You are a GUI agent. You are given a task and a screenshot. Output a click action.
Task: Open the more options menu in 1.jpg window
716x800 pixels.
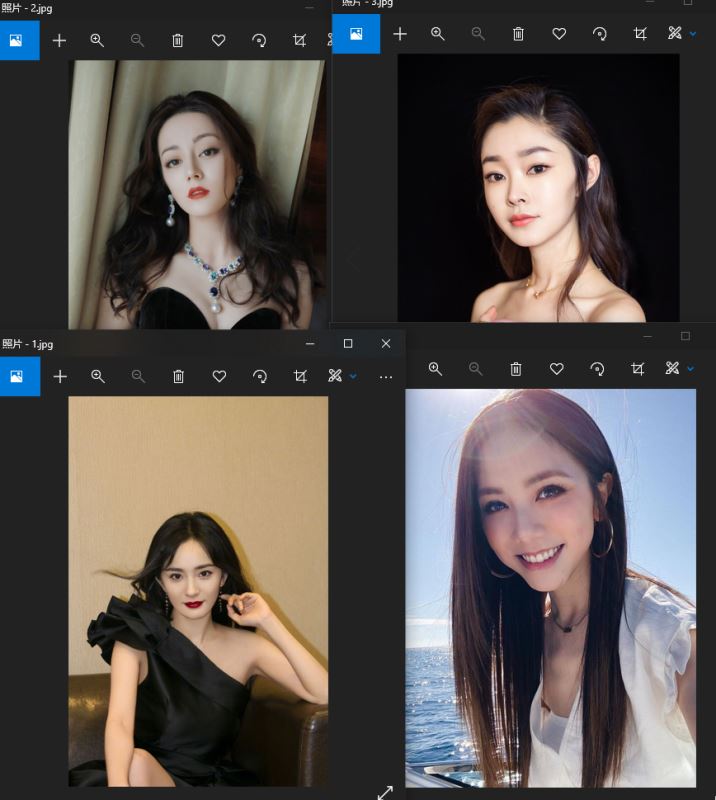[386, 377]
